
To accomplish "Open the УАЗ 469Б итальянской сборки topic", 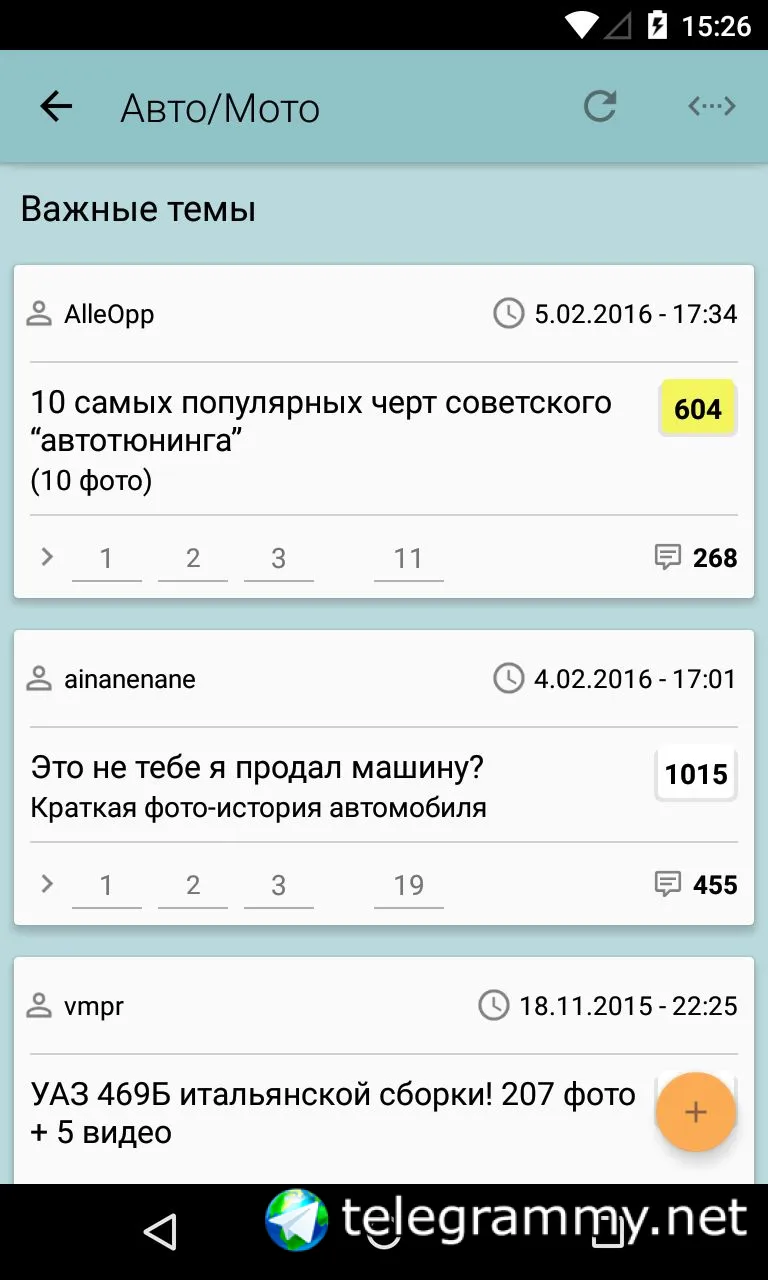I will [332, 1112].
